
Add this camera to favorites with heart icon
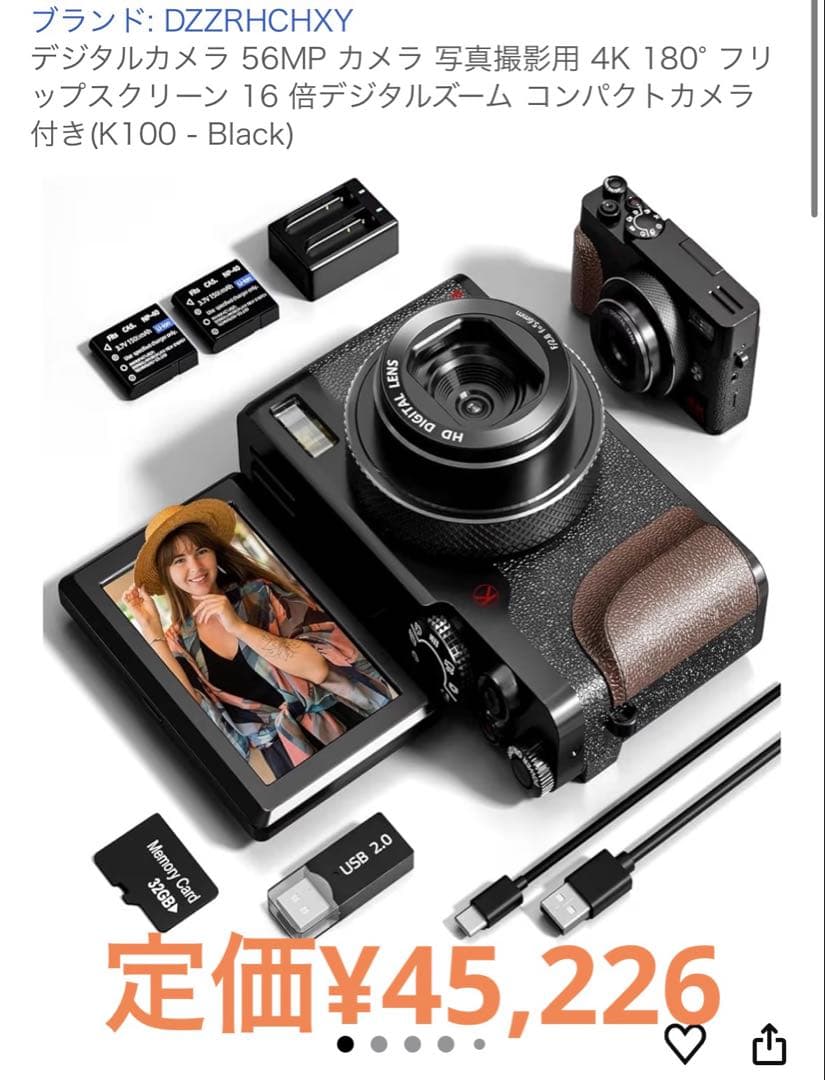685,1044
